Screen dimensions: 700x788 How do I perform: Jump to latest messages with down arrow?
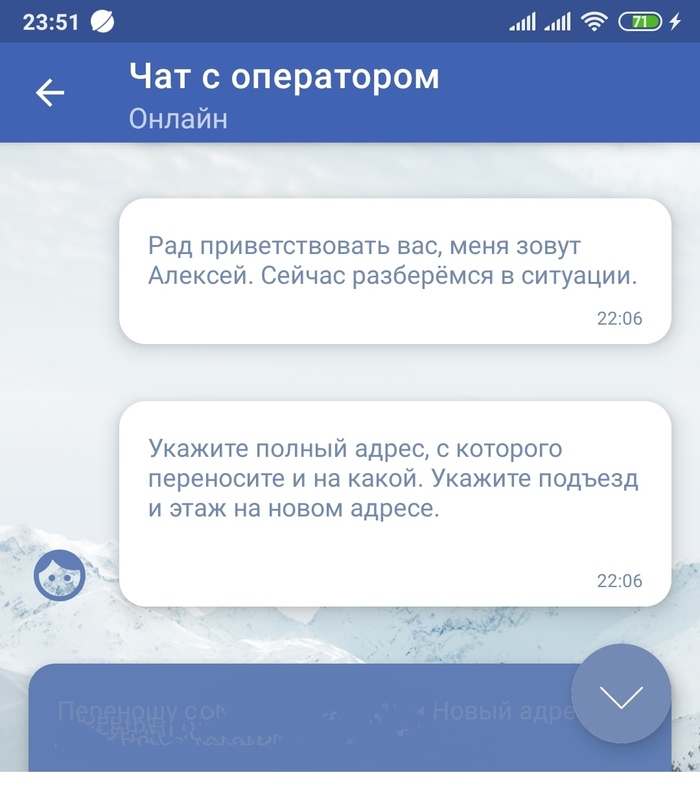pyautogui.click(x=621, y=694)
